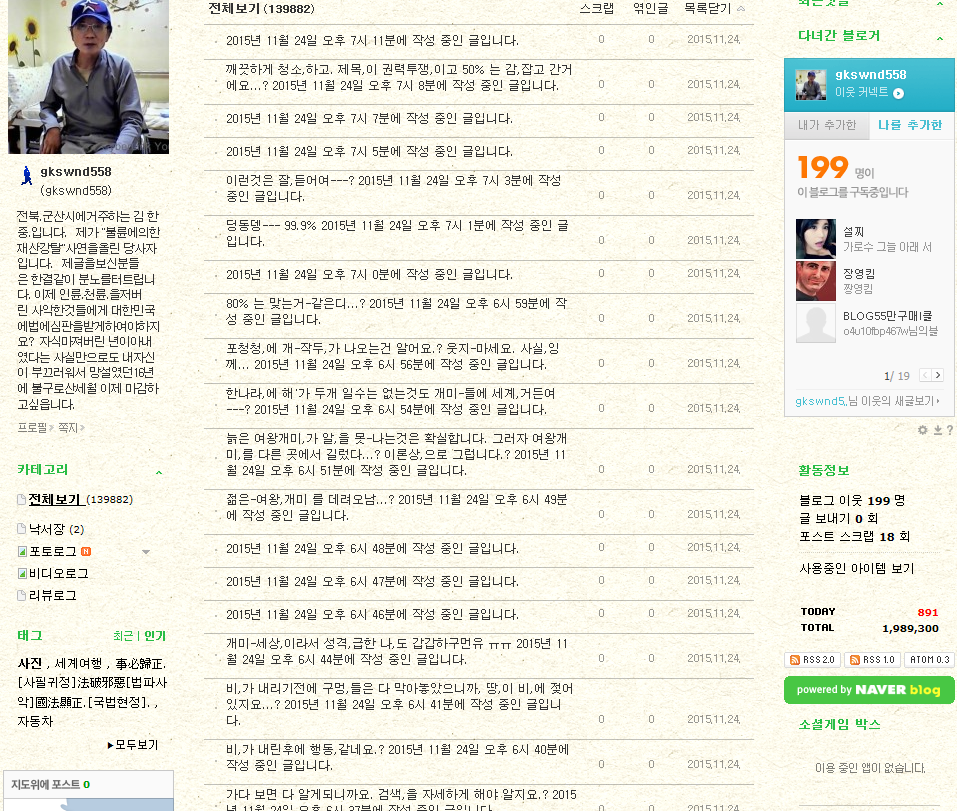This screenshot has width=957, height=811.
Task: Open the 낙서장 category
Action: point(46,529)
